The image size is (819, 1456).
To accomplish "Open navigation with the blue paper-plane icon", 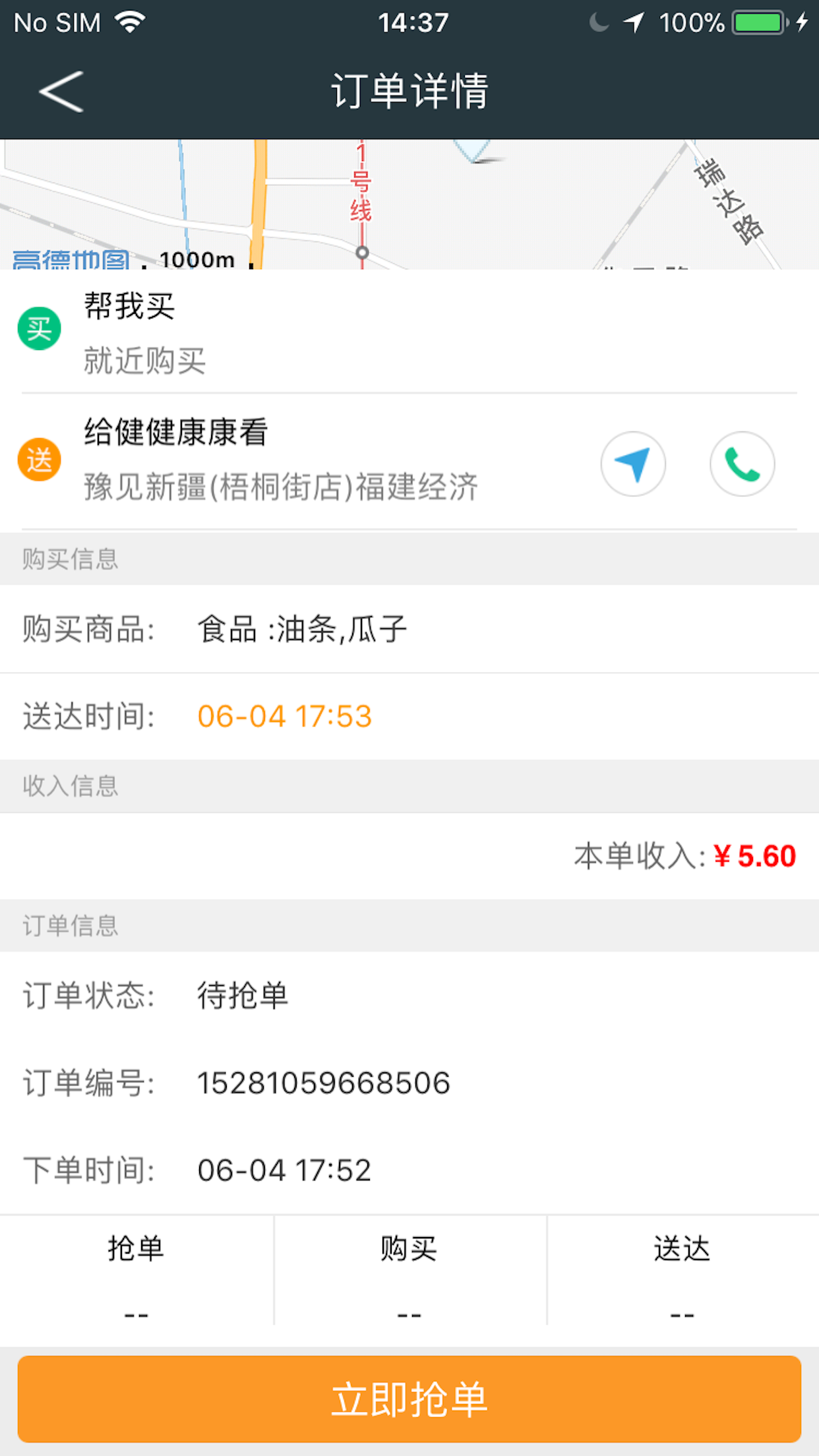I will coord(632,464).
